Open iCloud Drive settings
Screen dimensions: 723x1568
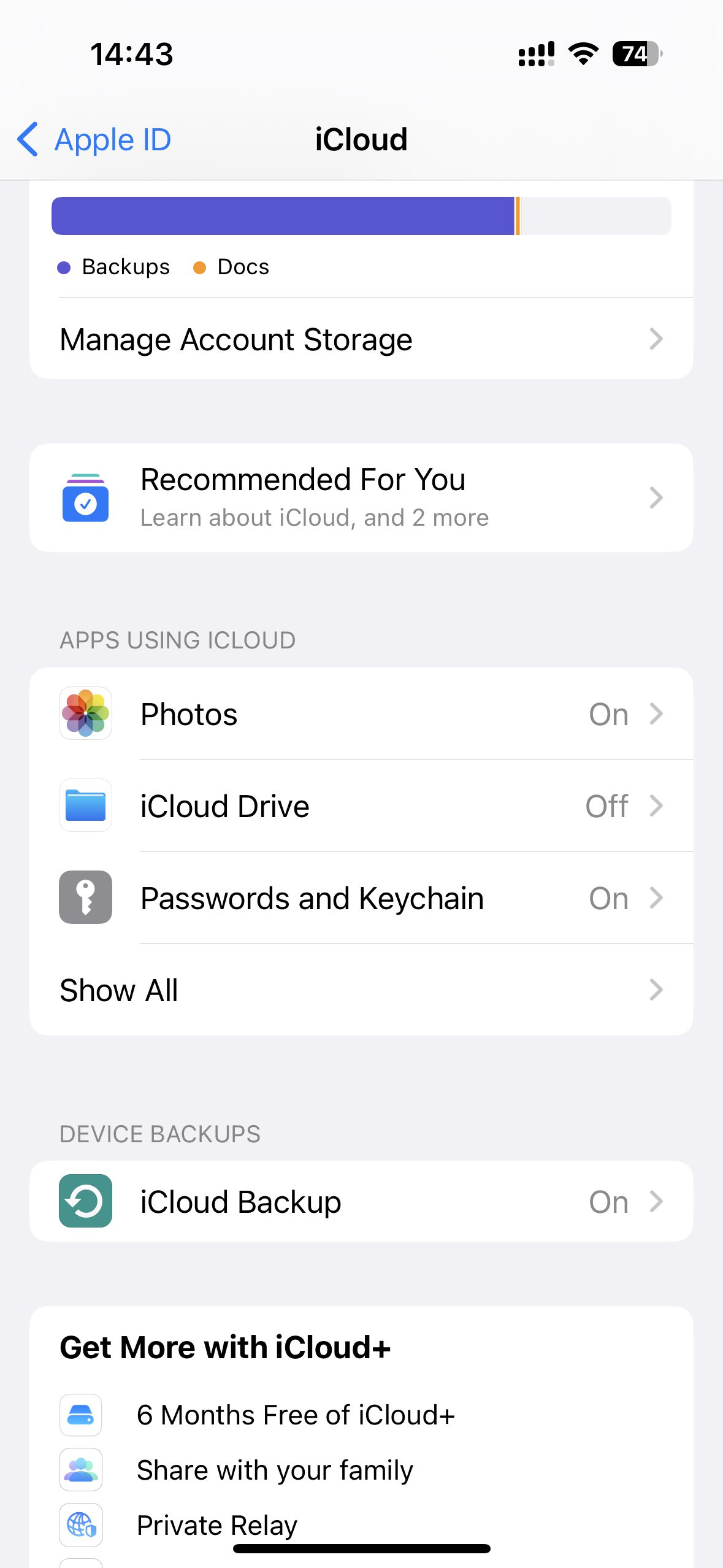pyautogui.click(x=361, y=806)
